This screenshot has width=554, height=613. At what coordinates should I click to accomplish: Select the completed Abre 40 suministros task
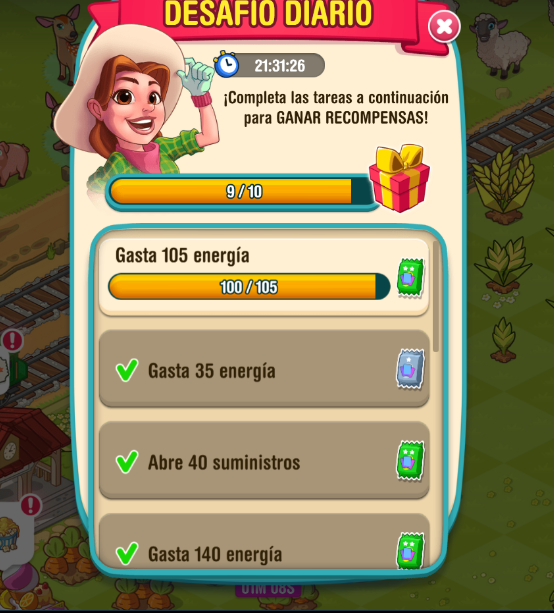tap(264, 460)
